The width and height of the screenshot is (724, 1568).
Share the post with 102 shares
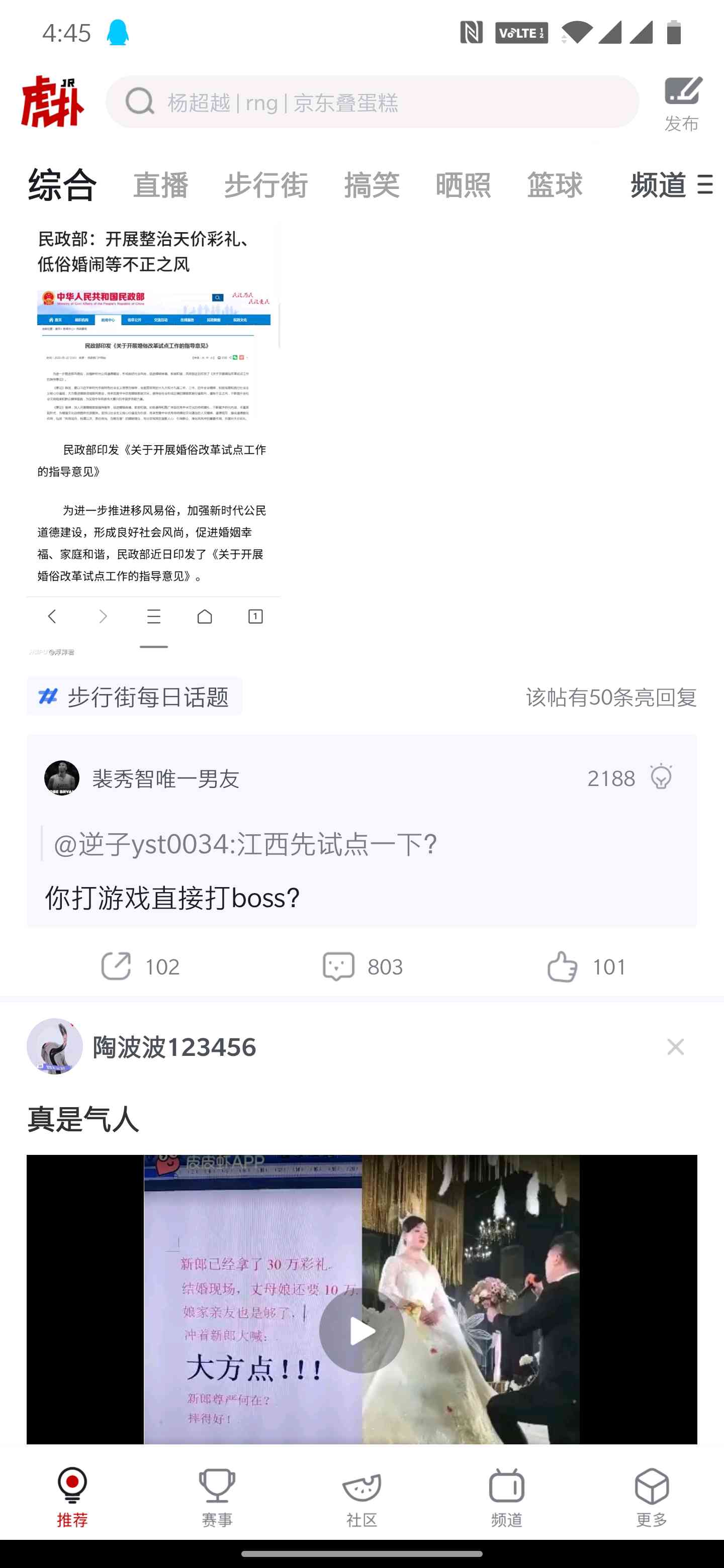(140, 966)
